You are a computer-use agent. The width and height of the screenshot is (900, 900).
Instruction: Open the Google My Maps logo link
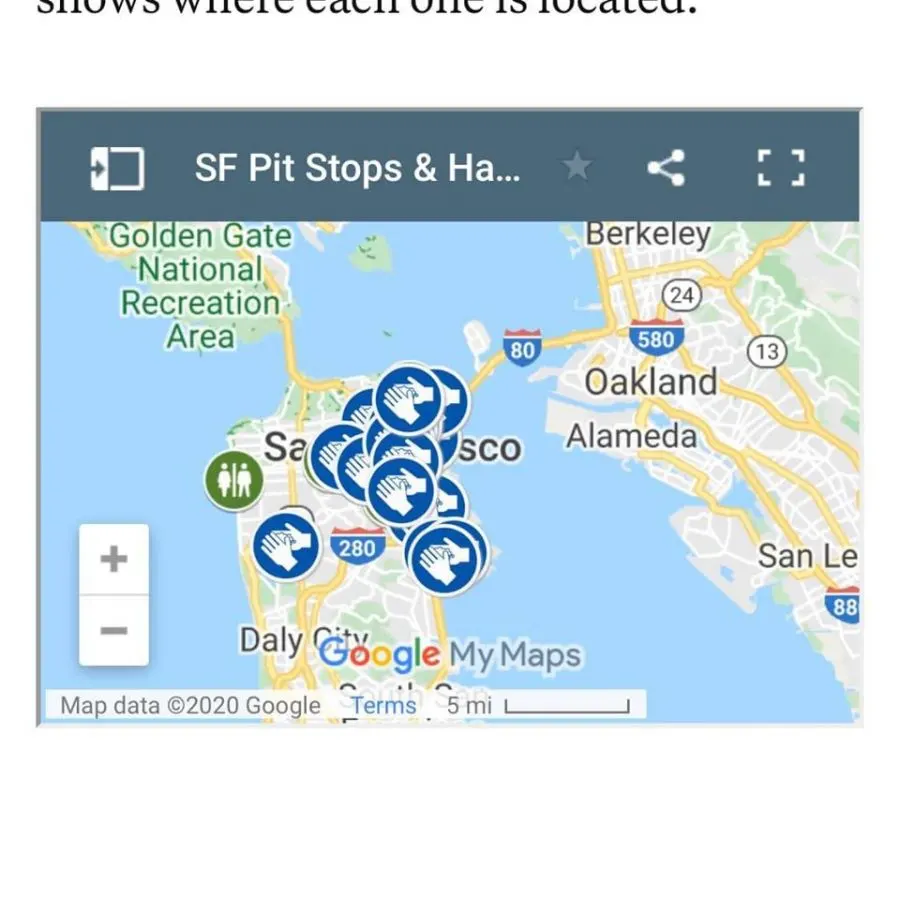[x=450, y=655]
